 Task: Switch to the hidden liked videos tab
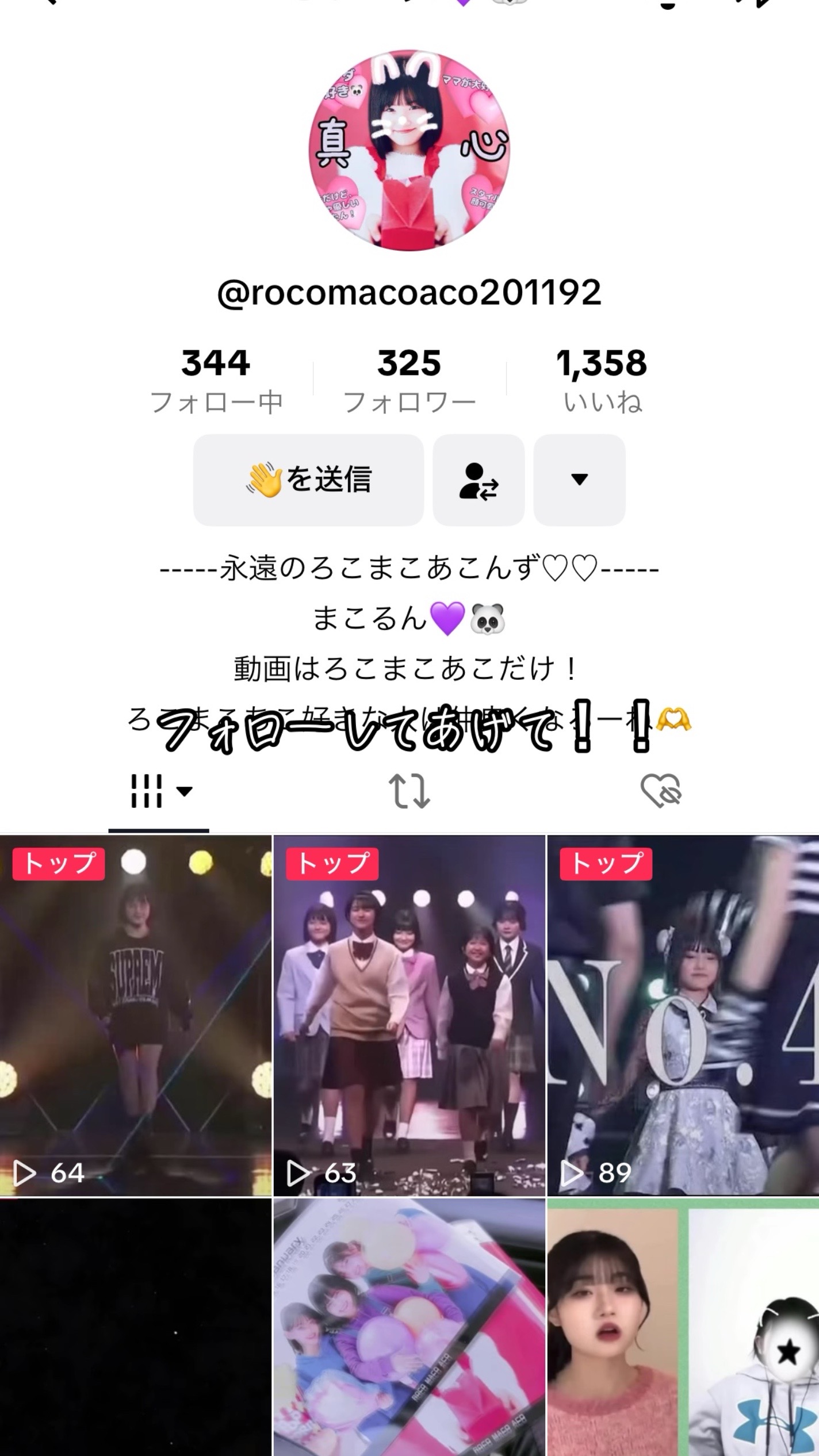tap(661, 791)
